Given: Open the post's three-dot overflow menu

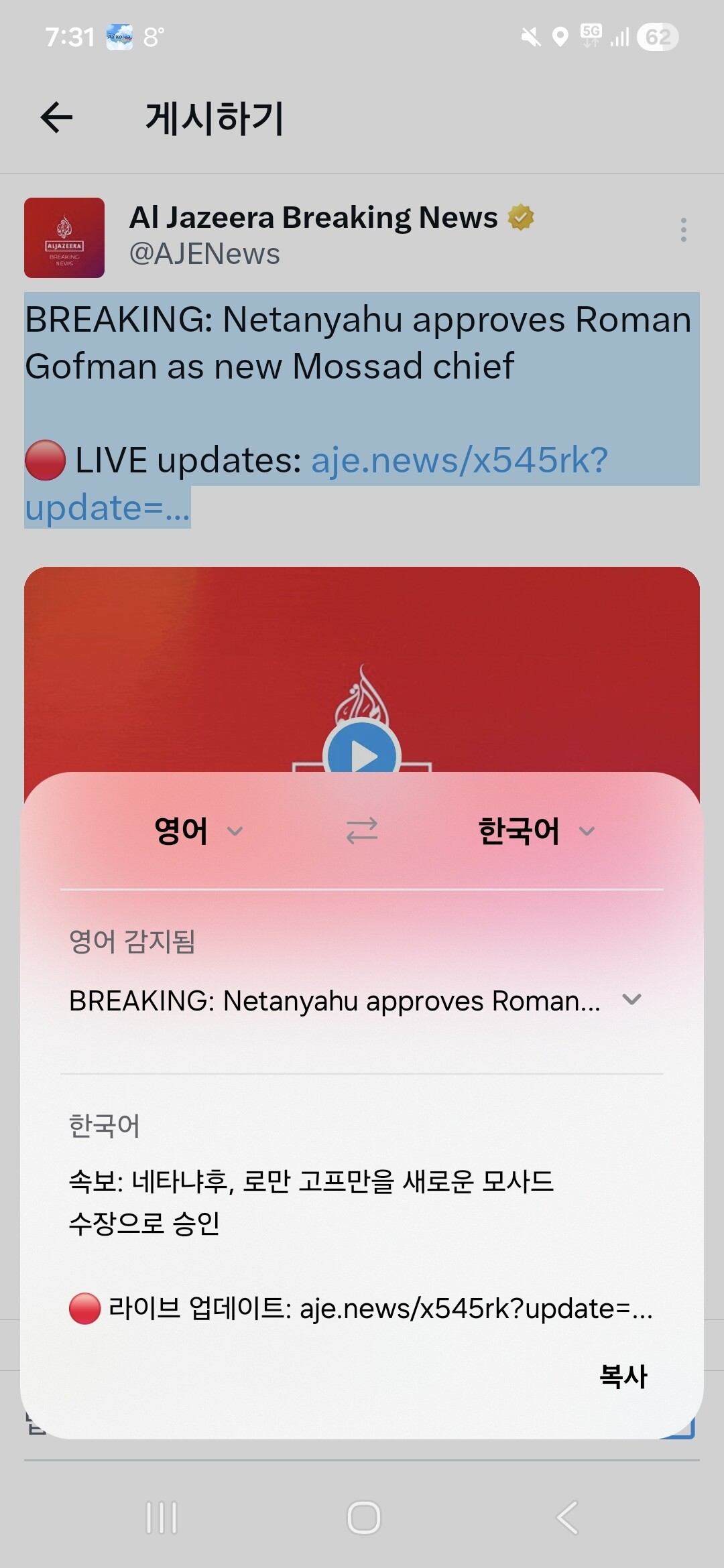Looking at the screenshot, I should pyautogui.click(x=683, y=230).
